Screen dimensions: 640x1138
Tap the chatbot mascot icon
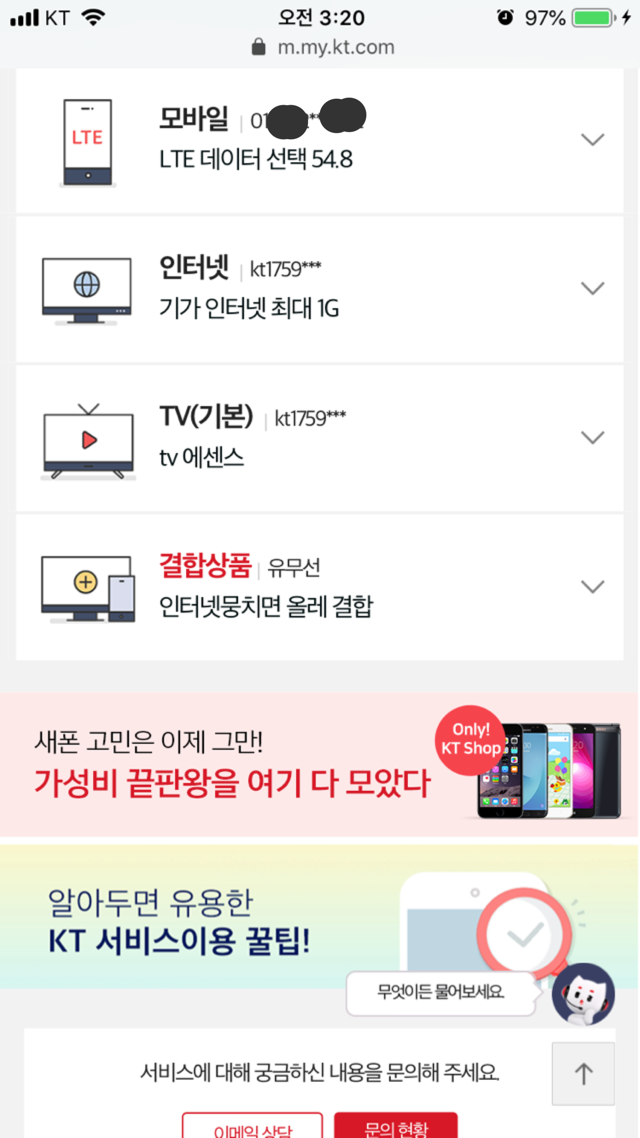click(583, 993)
